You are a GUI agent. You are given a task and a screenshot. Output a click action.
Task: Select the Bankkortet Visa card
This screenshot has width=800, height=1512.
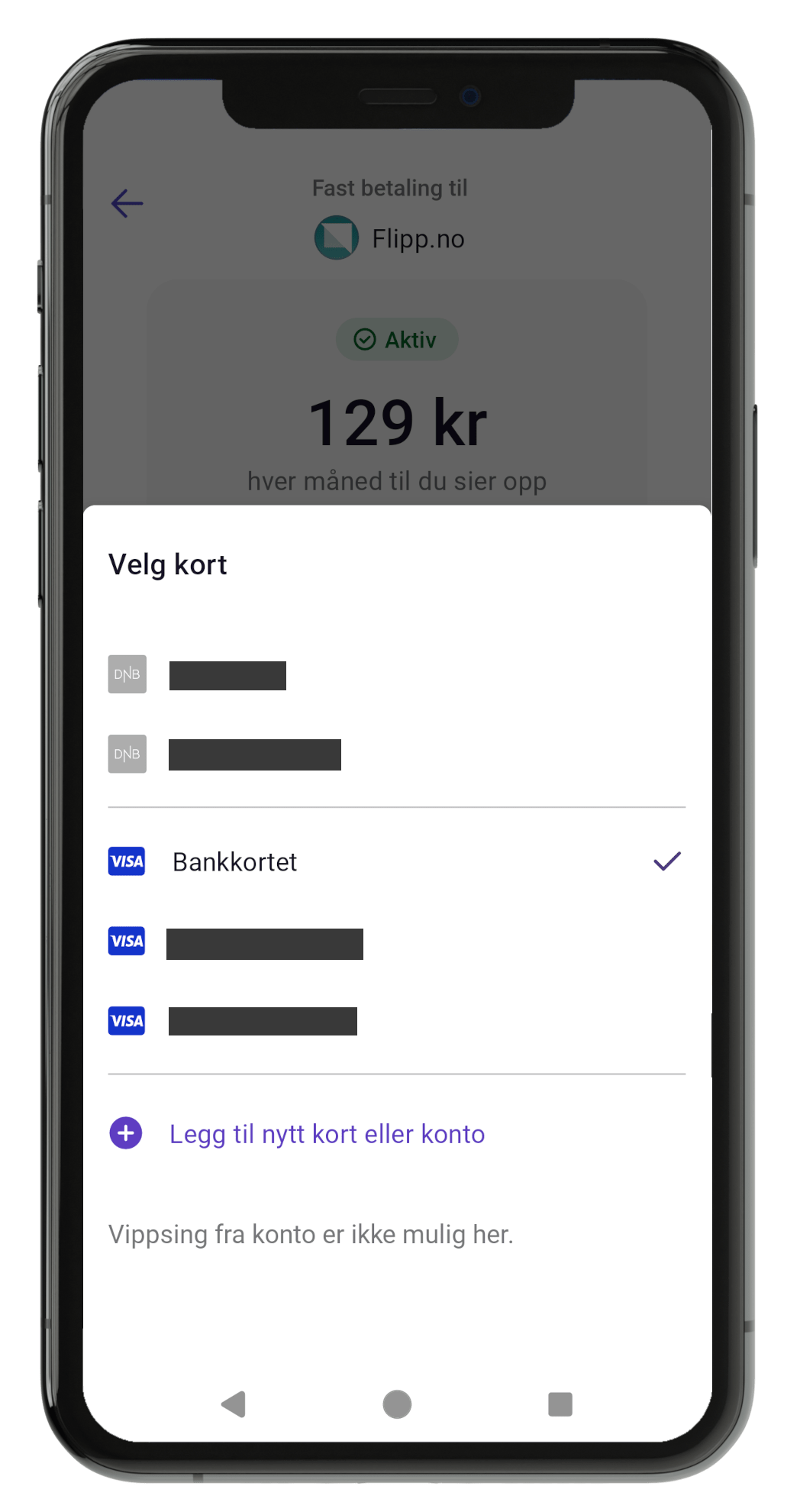tap(235, 862)
